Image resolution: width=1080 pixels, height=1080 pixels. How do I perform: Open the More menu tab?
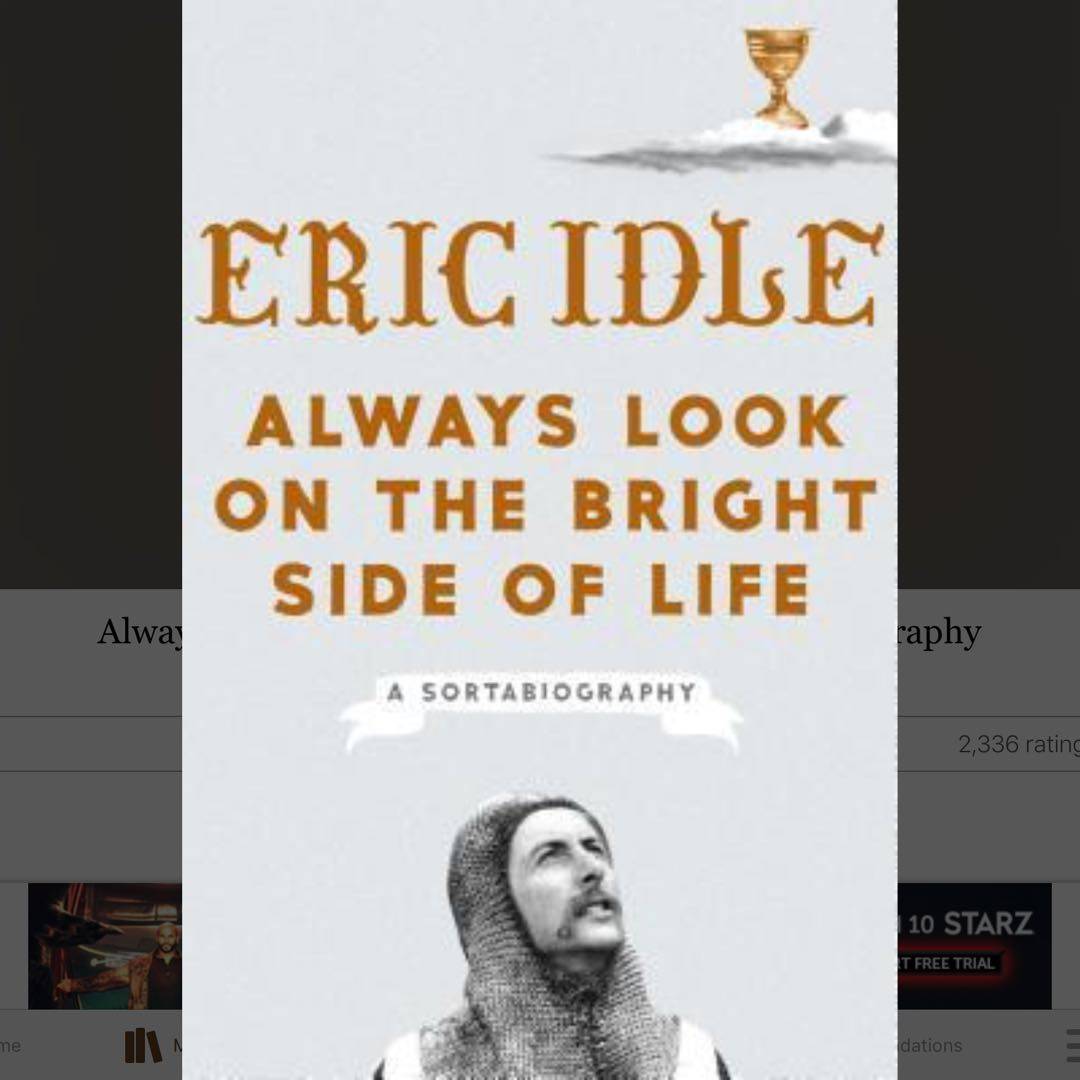coord(1071,1045)
